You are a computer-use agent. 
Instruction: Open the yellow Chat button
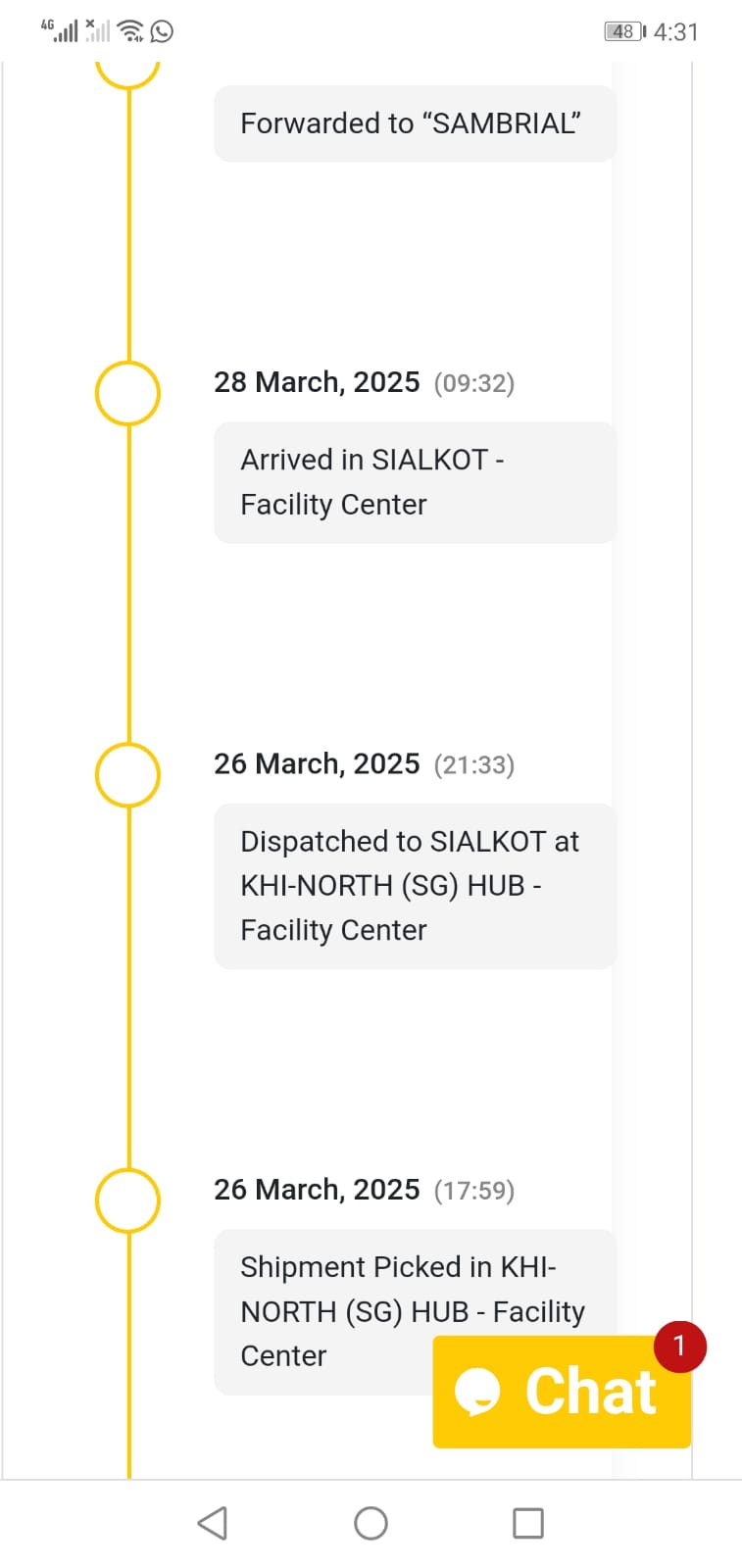562,1391
